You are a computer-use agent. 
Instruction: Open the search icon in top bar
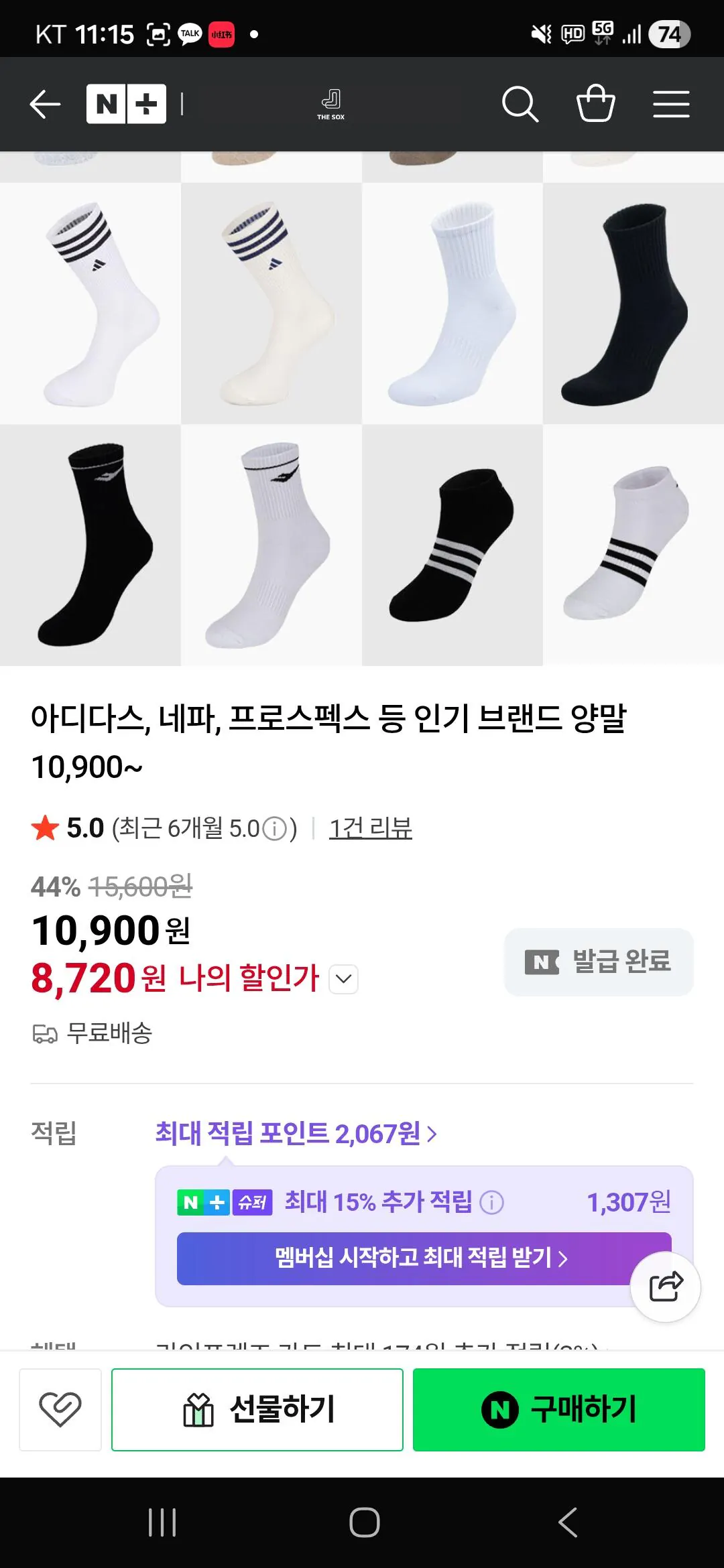click(522, 104)
